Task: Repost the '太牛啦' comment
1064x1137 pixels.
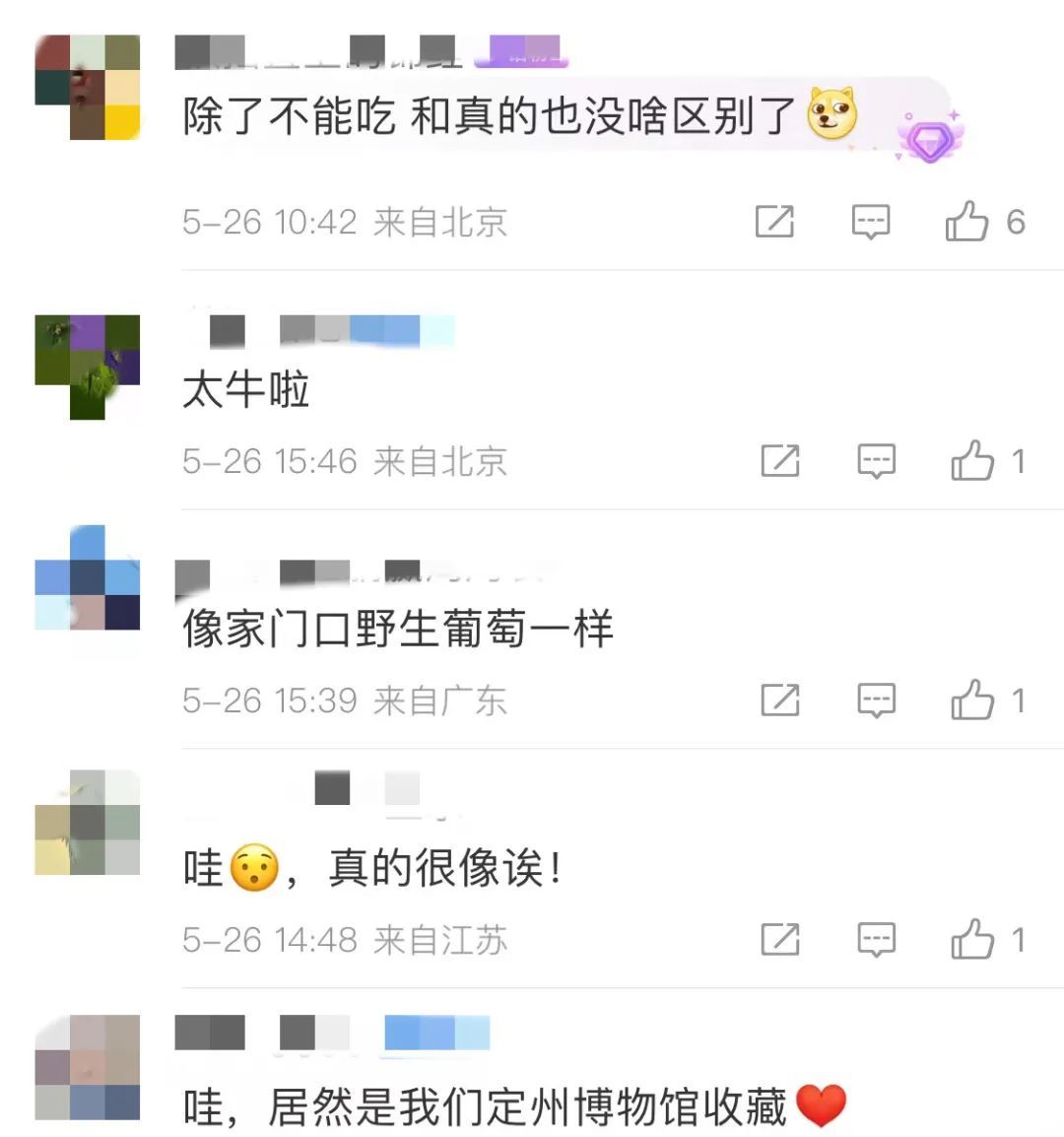Action: coord(780,461)
